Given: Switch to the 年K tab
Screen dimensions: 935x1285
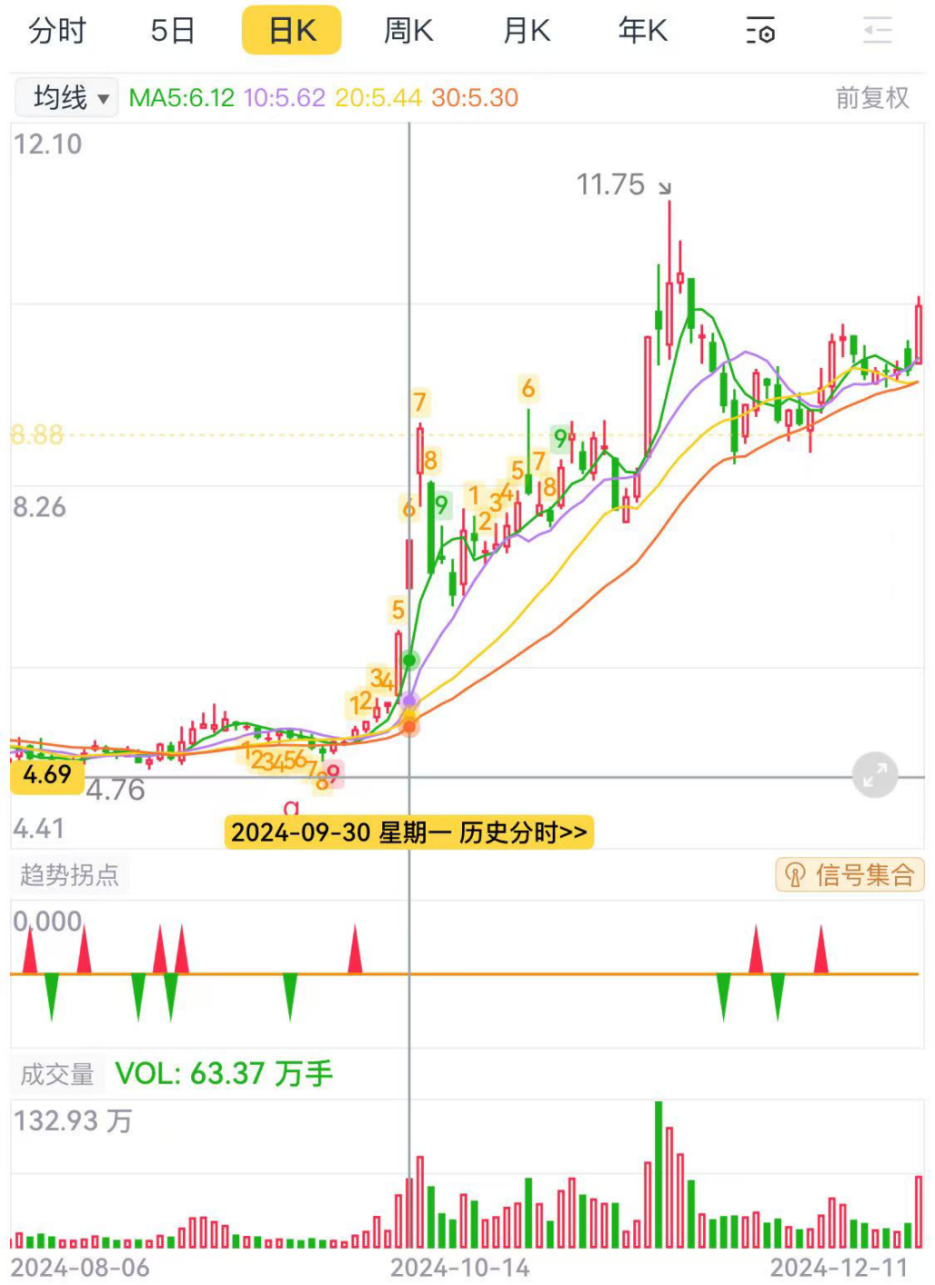Looking at the screenshot, I should coord(642,31).
